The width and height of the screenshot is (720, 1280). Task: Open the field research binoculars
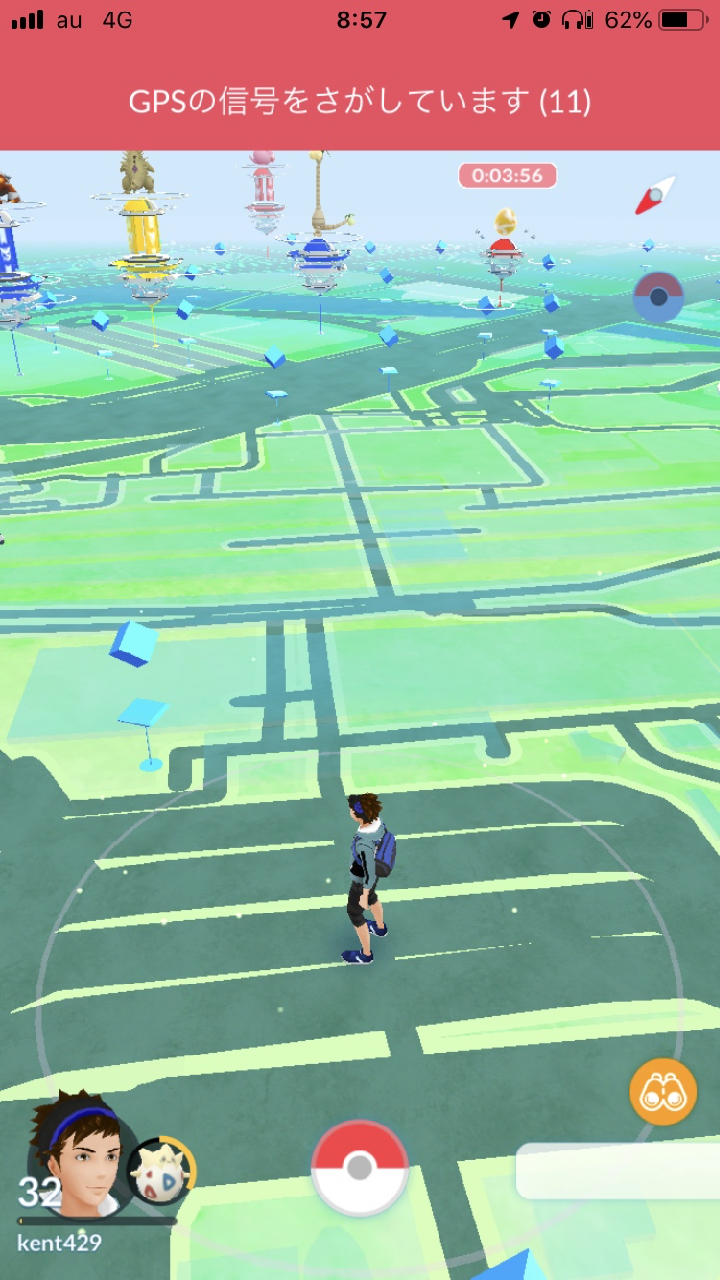663,1093
